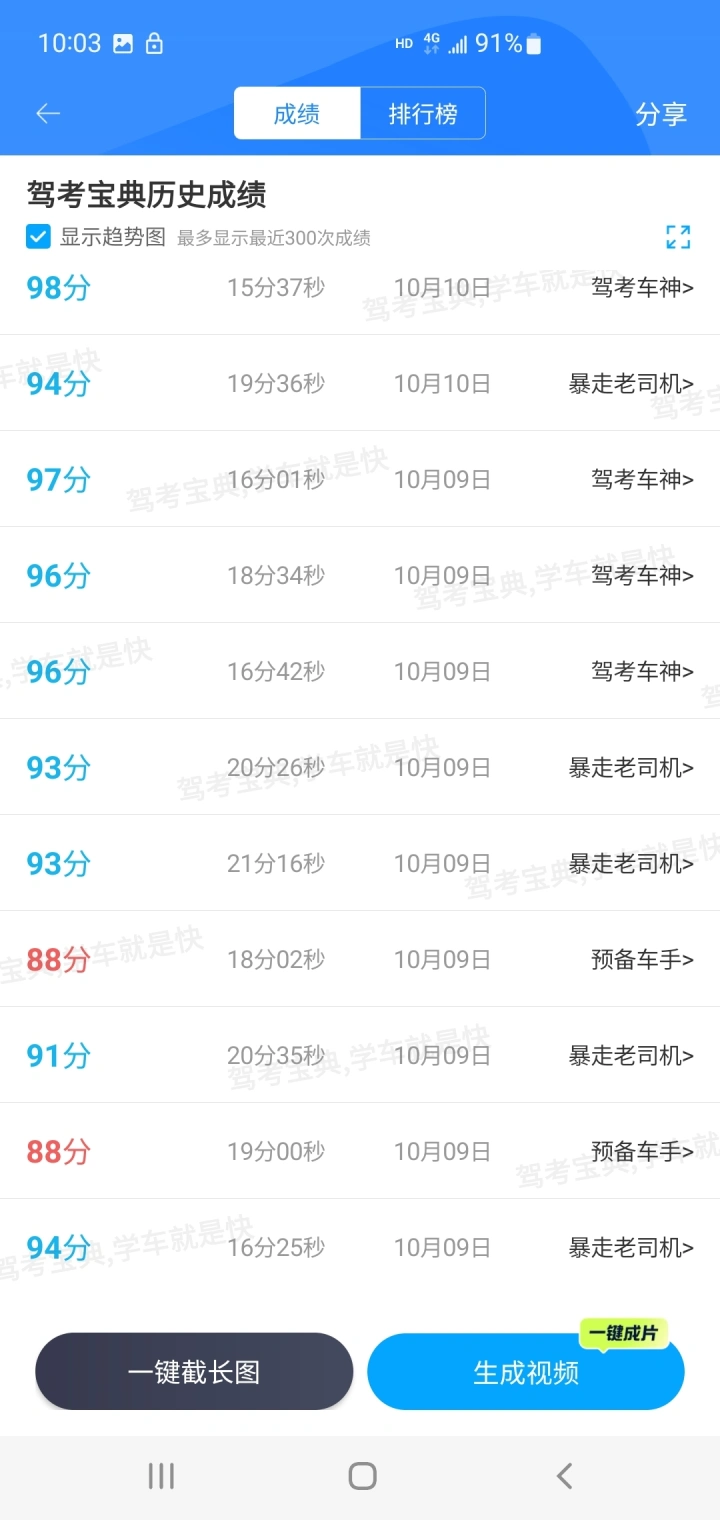Tap 分享 to share results
Viewport: 720px width, 1520px height.
pyautogui.click(x=661, y=114)
